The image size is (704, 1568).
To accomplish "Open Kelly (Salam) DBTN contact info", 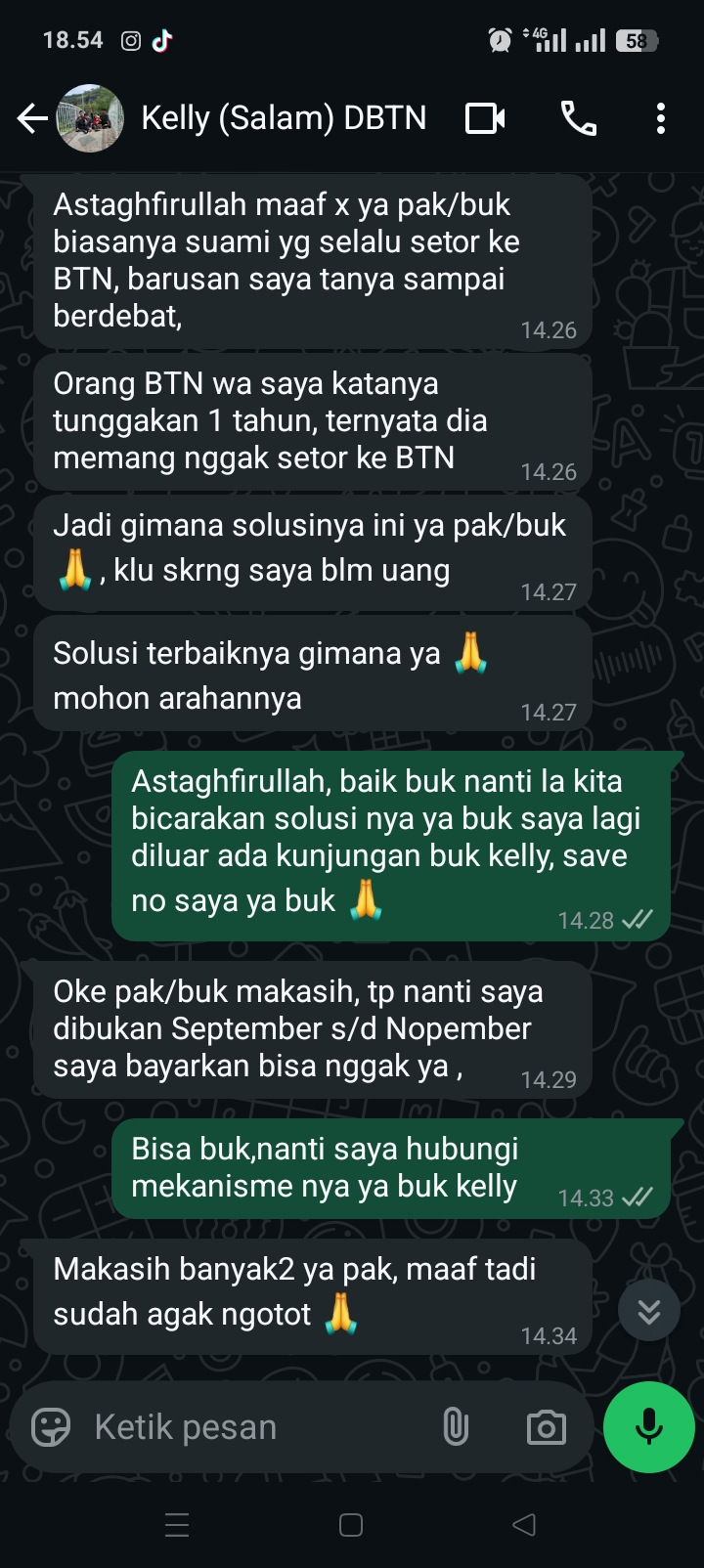I will point(284,118).
